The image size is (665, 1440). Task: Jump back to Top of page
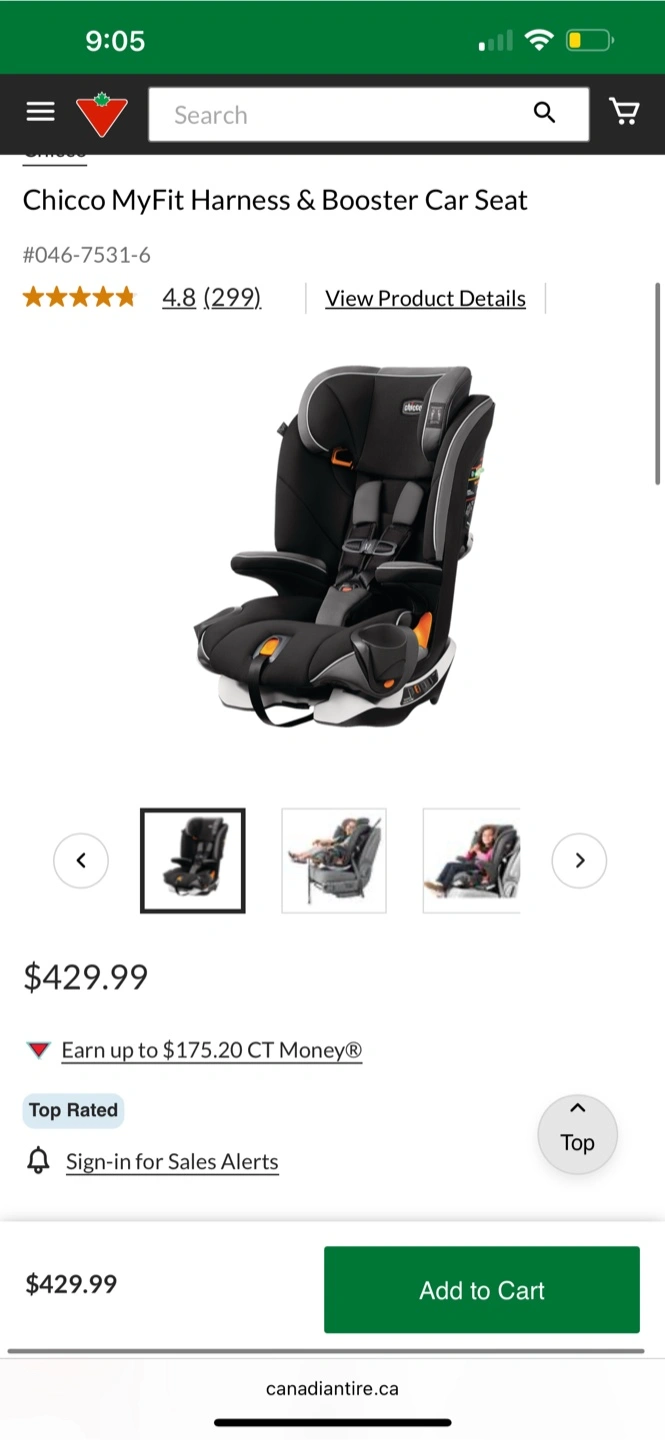pyautogui.click(x=577, y=1134)
